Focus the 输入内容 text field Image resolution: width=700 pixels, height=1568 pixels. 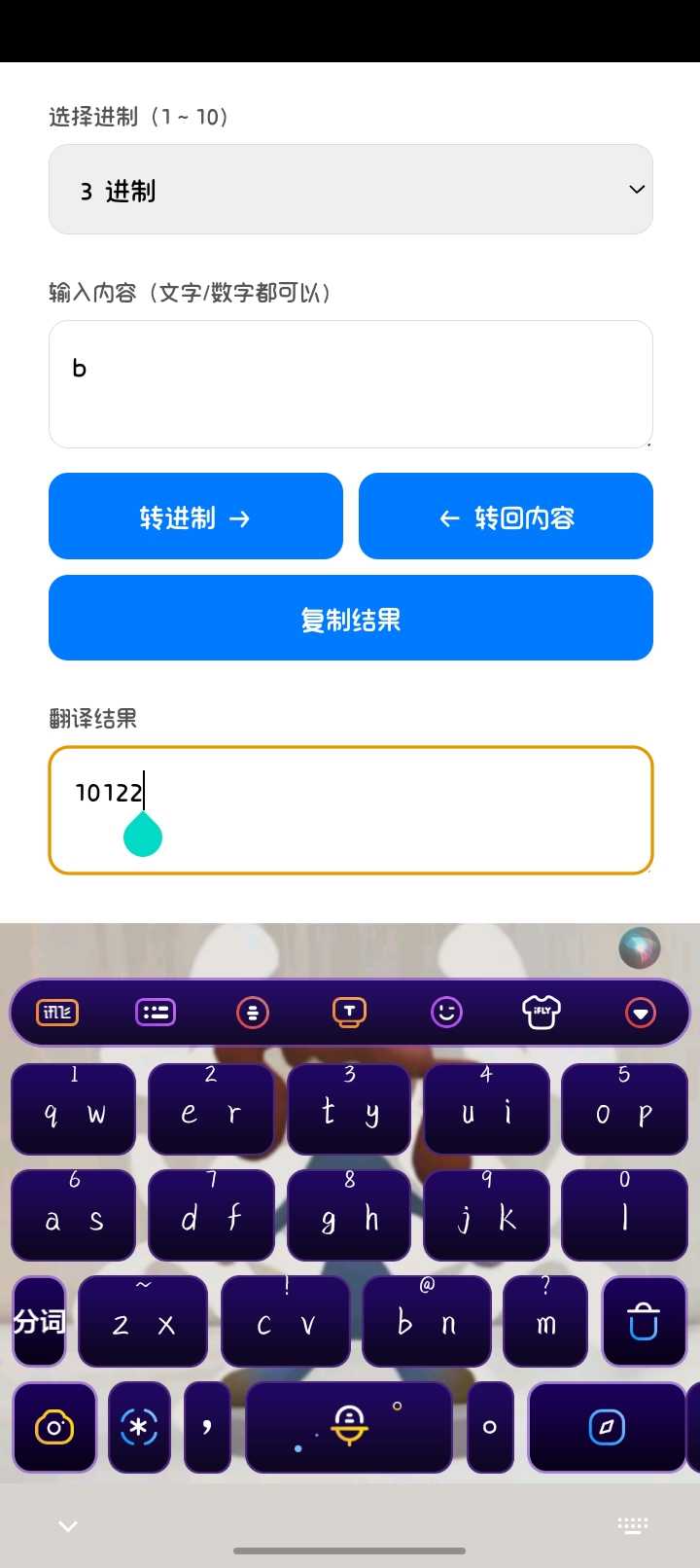pyautogui.click(x=350, y=384)
